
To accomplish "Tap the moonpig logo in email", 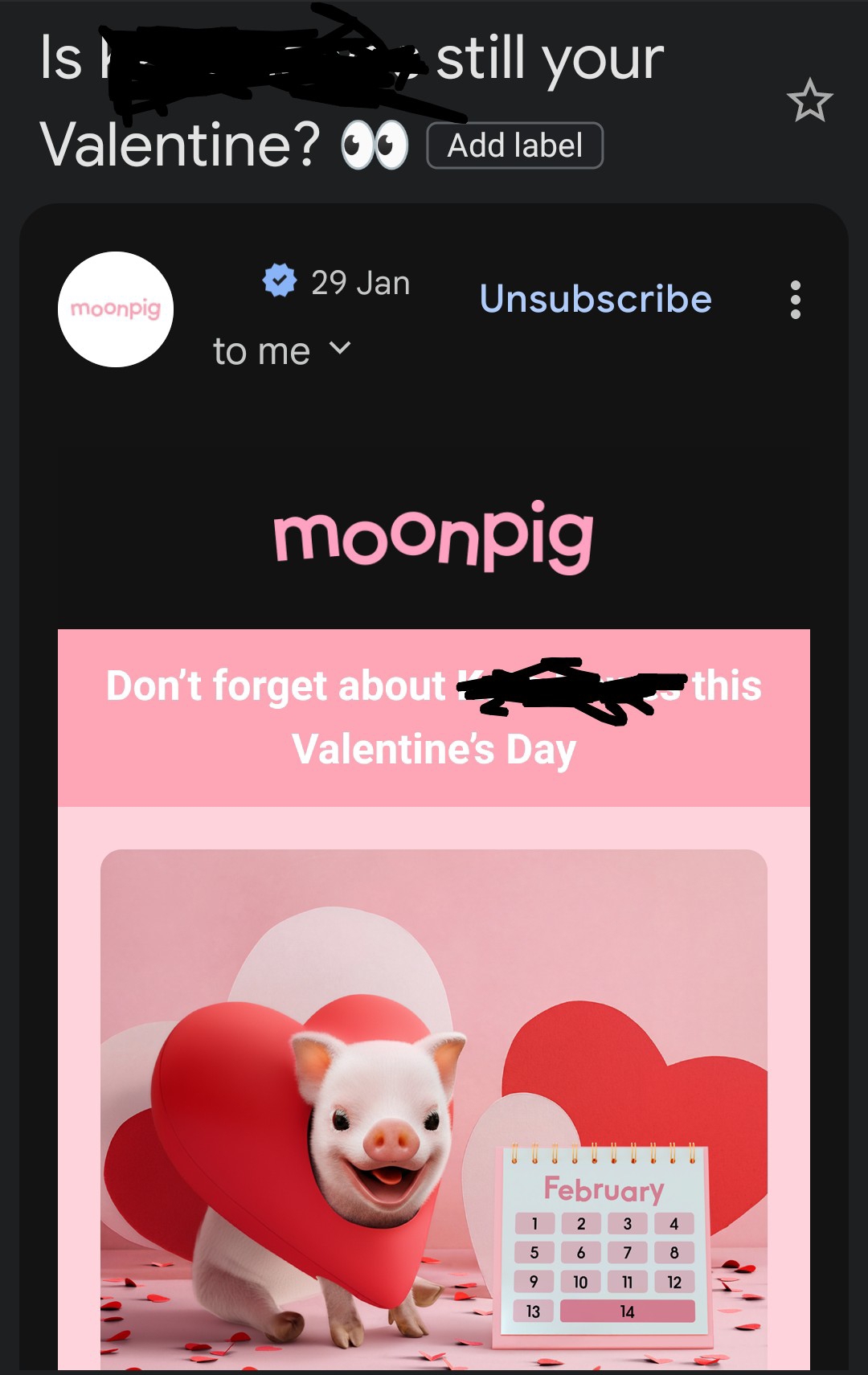I will coord(433,536).
